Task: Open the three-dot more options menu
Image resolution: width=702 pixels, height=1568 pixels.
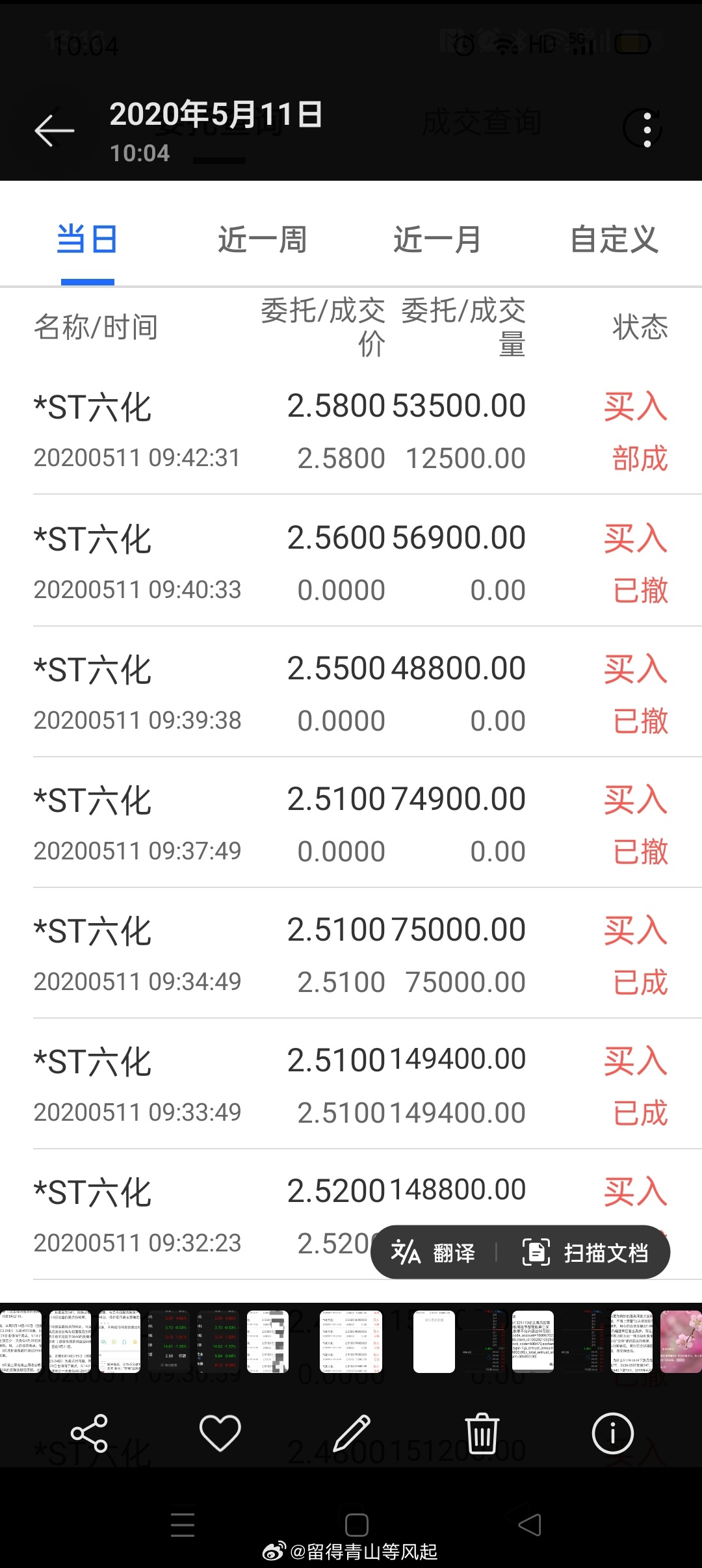Action: tap(647, 130)
